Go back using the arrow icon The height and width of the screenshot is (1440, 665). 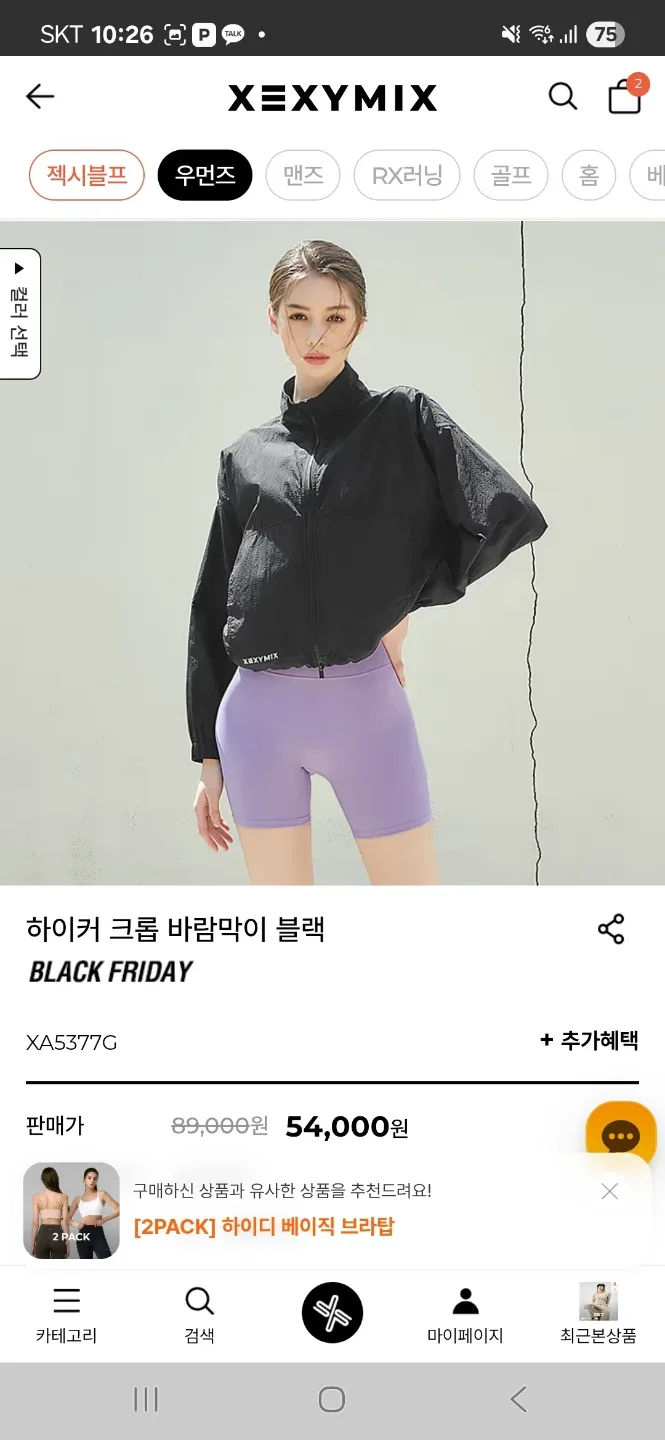40,97
